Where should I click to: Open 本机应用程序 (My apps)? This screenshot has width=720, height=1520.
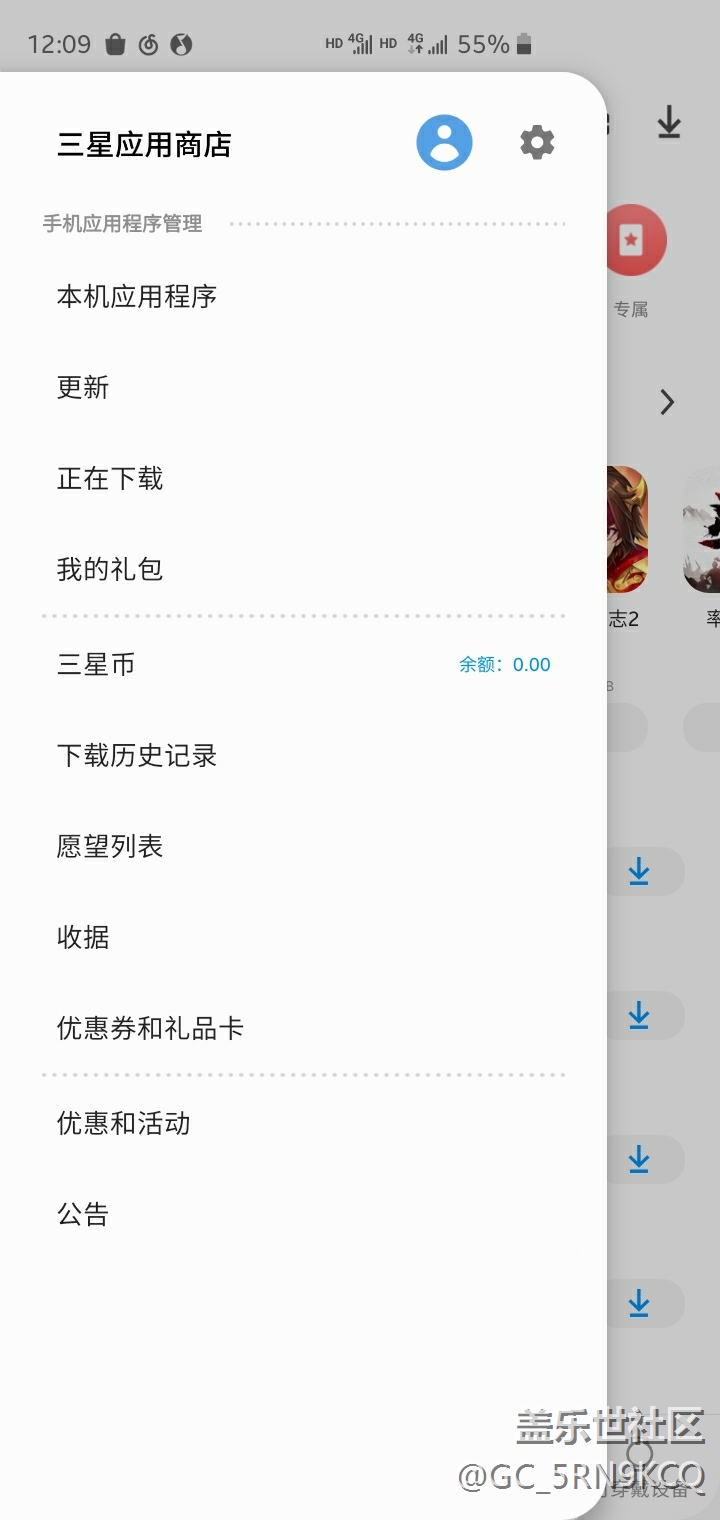point(137,297)
